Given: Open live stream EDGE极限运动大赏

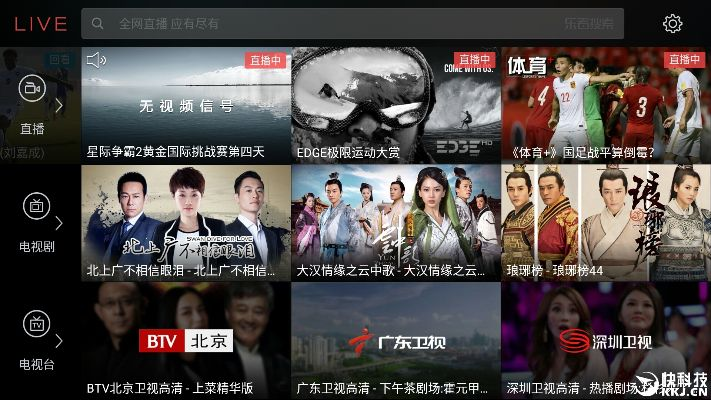Looking at the screenshot, I should [x=395, y=105].
